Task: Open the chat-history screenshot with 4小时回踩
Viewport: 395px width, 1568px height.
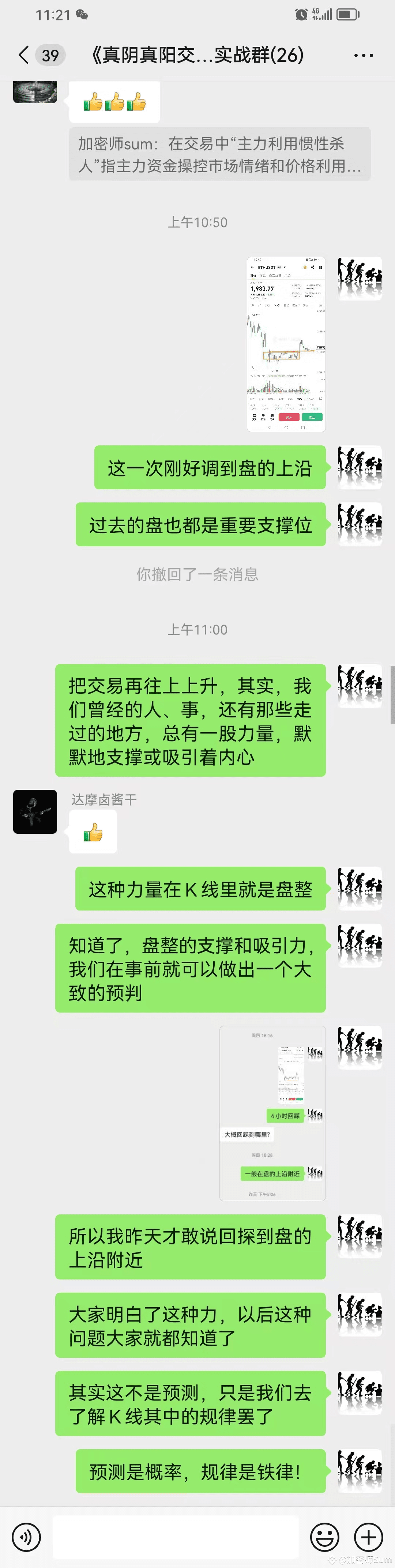Action: (x=273, y=1113)
